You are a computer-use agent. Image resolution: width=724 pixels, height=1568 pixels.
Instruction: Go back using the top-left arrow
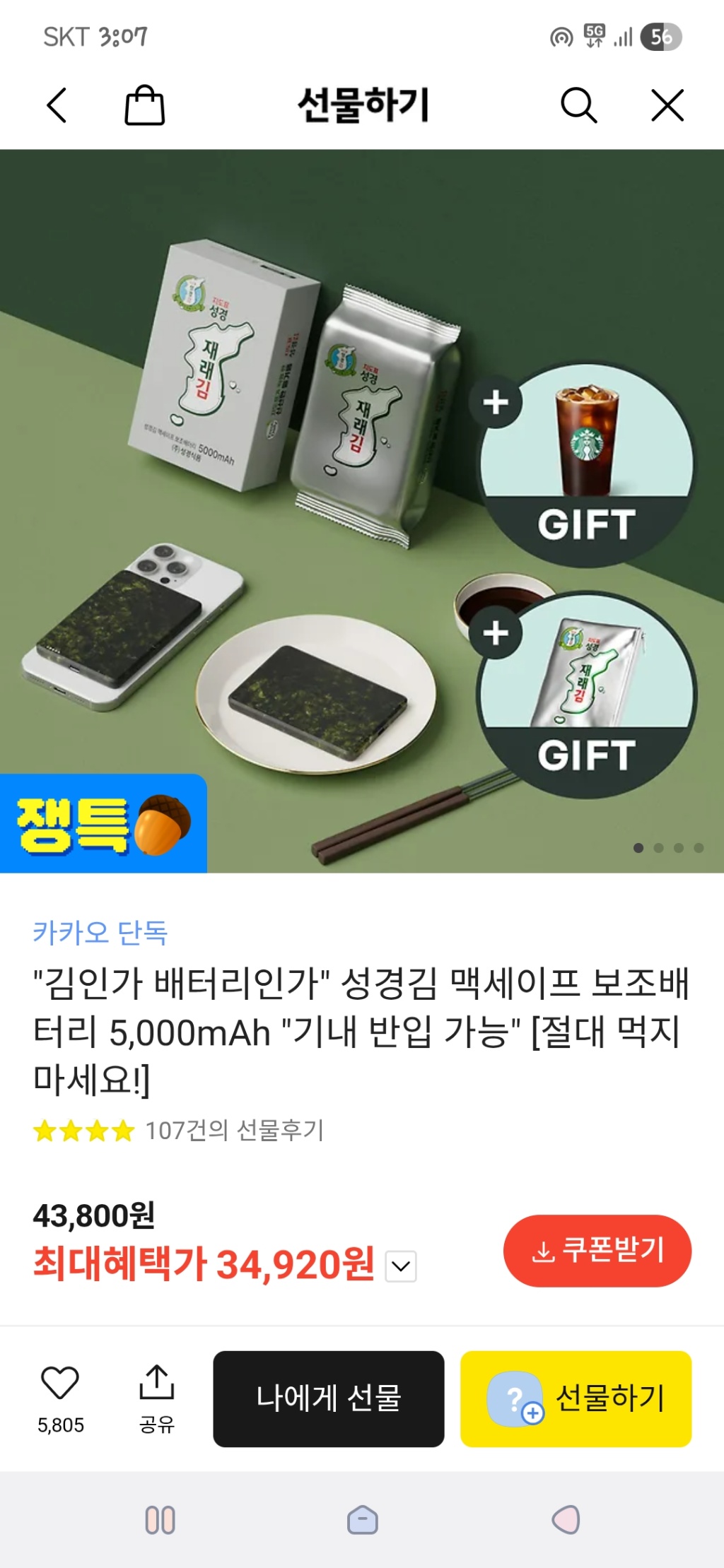click(57, 106)
